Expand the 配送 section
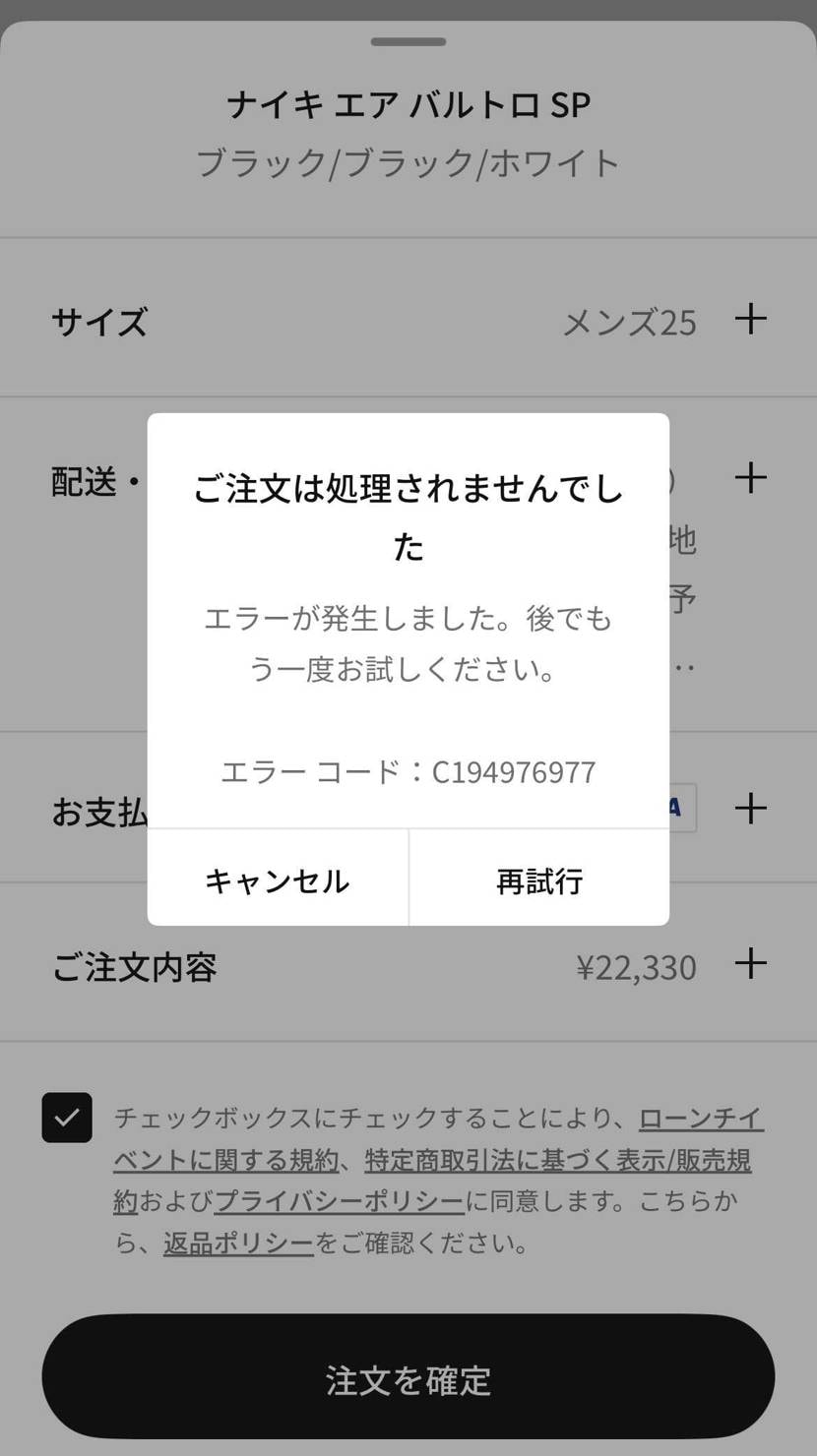The width and height of the screenshot is (817, 1456). click(750, 478)
